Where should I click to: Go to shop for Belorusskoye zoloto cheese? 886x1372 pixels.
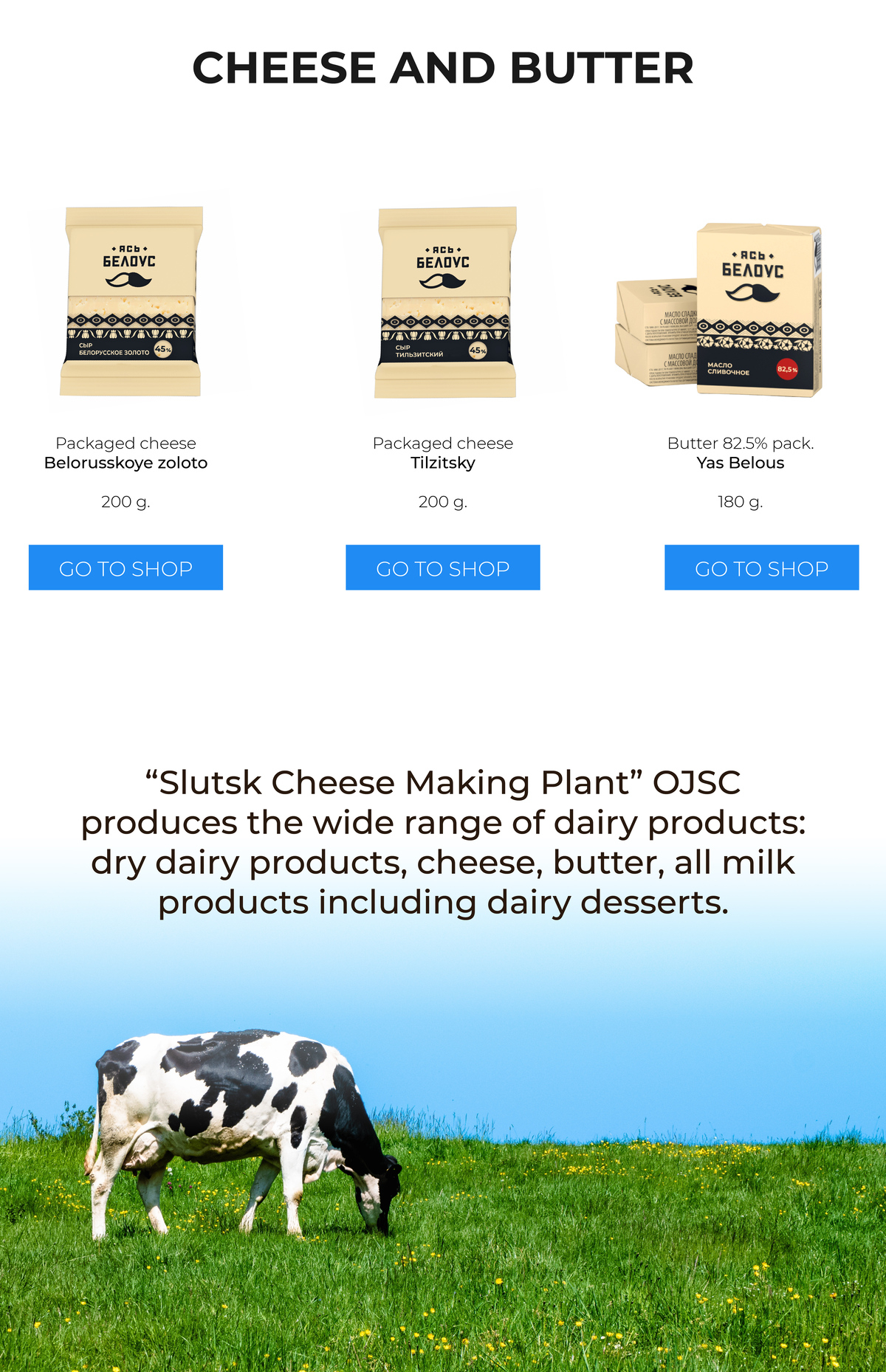126,568
